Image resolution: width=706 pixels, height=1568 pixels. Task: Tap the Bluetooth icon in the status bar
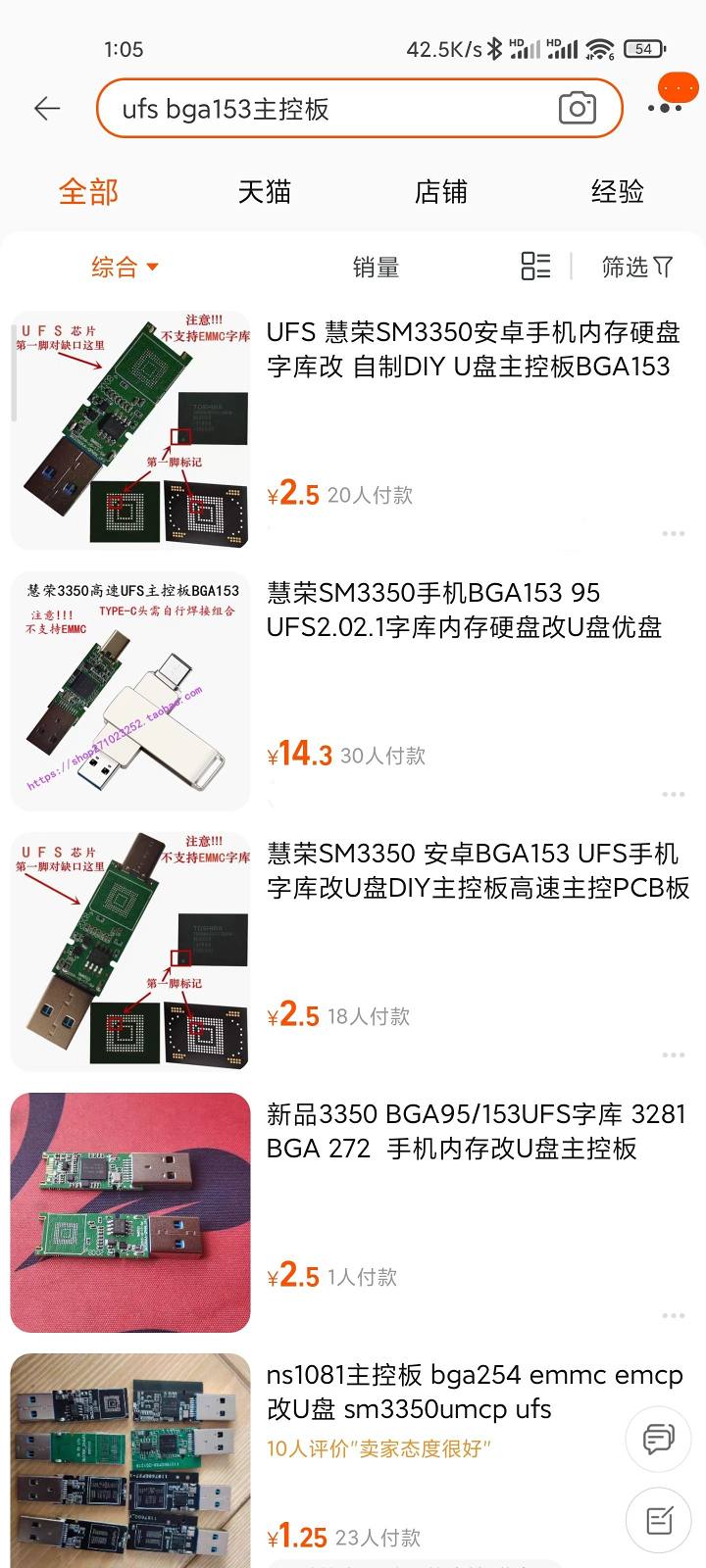tap(498, 46)
